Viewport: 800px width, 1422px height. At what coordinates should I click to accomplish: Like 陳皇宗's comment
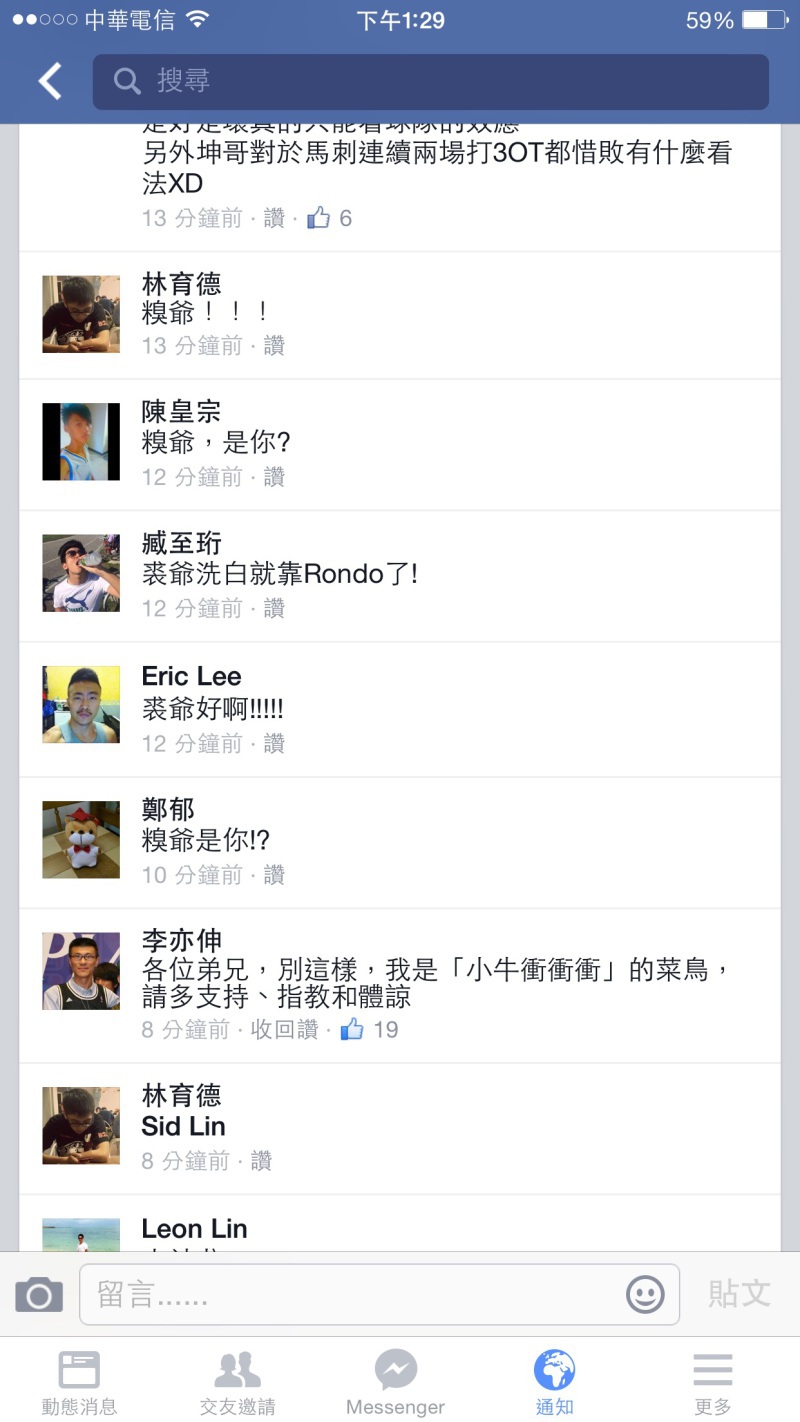tap(274, 477)
